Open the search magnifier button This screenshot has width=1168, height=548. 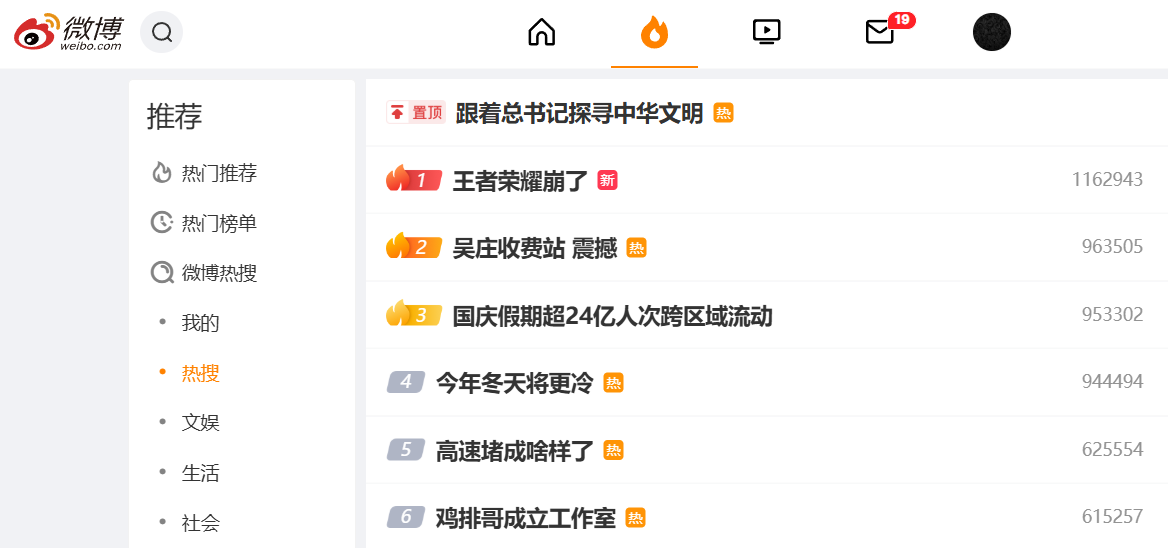pos(162,32)
